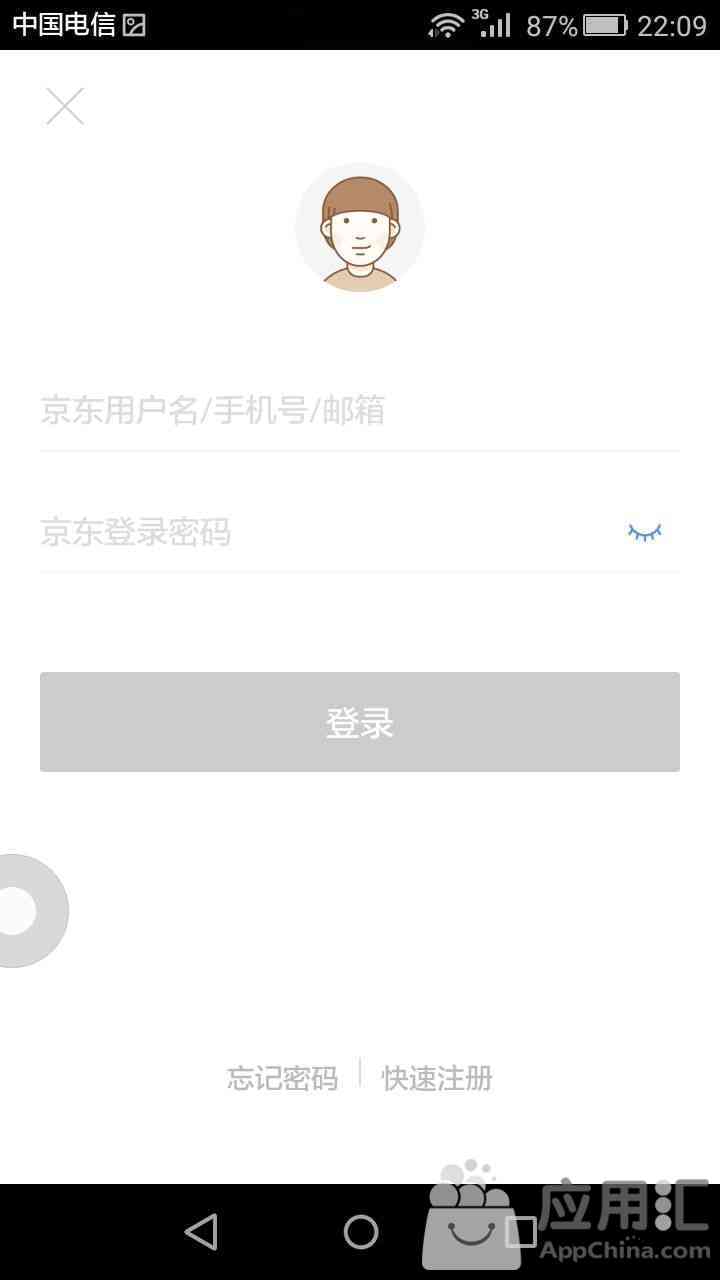Viewport: 720px width, 1280px height.
Task: Toggle password visibility eye icon
Action: 644,532
